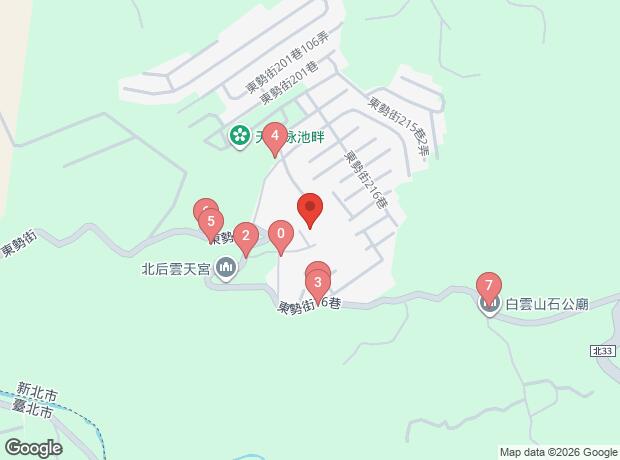Tap map marker number 2

pyautogui.click(x=245, y=237)
